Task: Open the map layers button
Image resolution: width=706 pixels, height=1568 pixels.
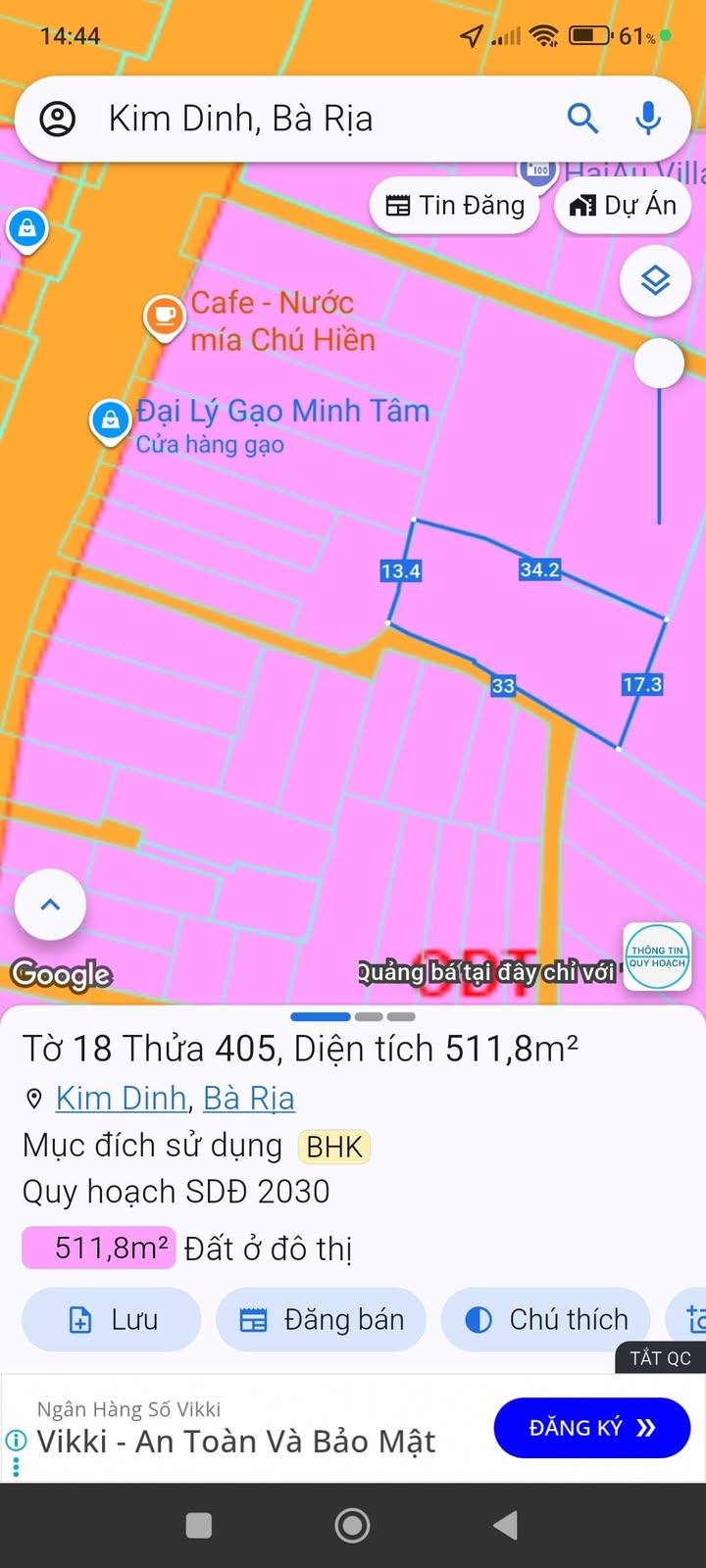Action: tap(655, 280)
